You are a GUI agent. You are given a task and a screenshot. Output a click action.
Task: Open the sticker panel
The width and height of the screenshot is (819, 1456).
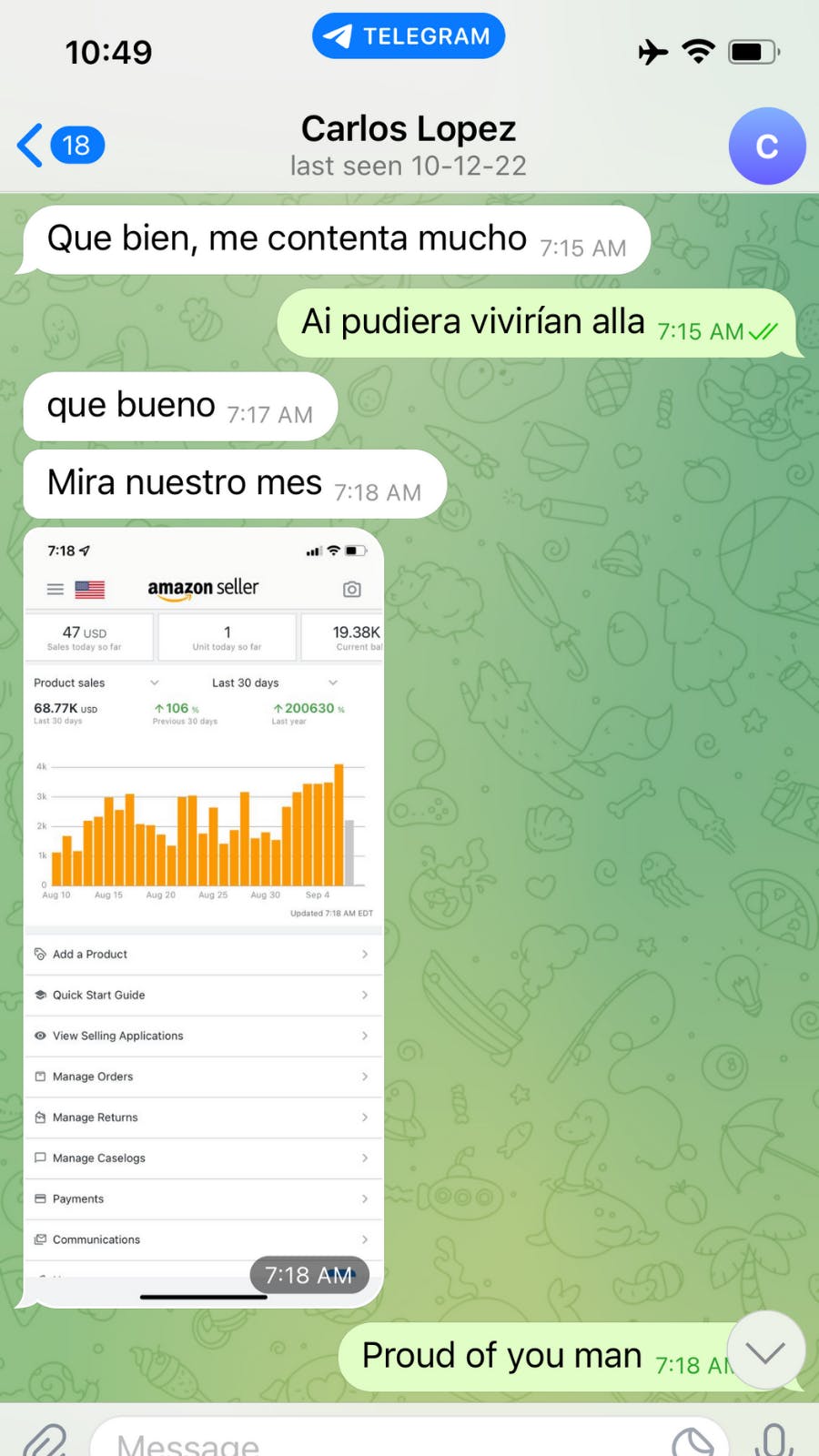pyautogui.click(x=693, y=1441)
